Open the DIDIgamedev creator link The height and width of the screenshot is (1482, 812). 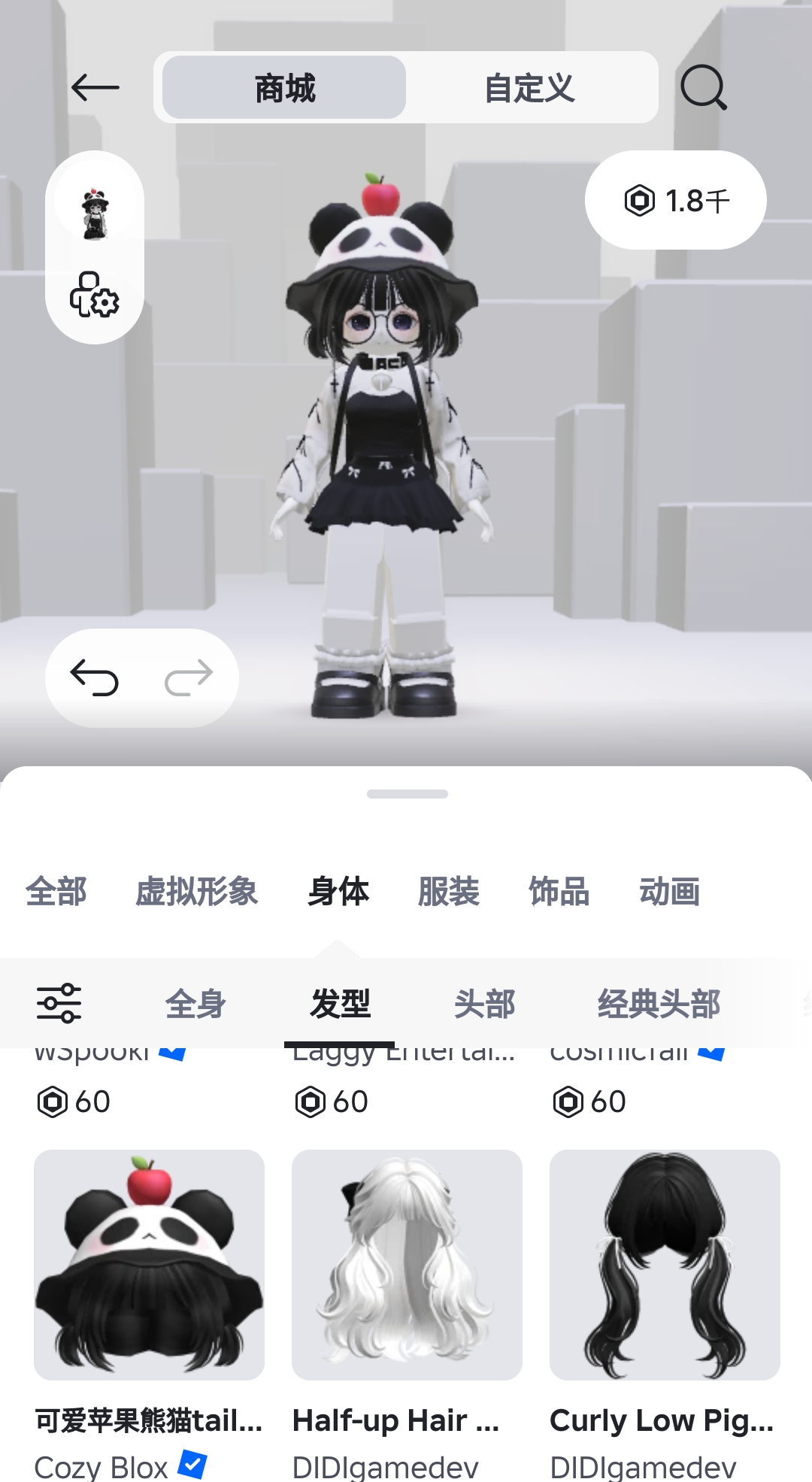(x=385, y=1464)
